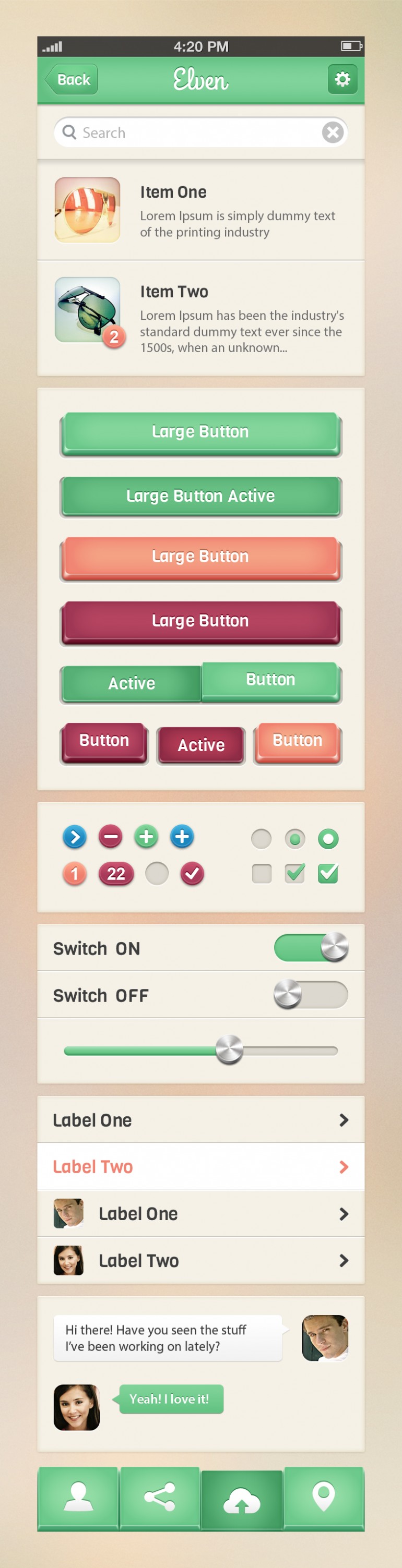
Task: Open Item One
Action: [200, 211]
